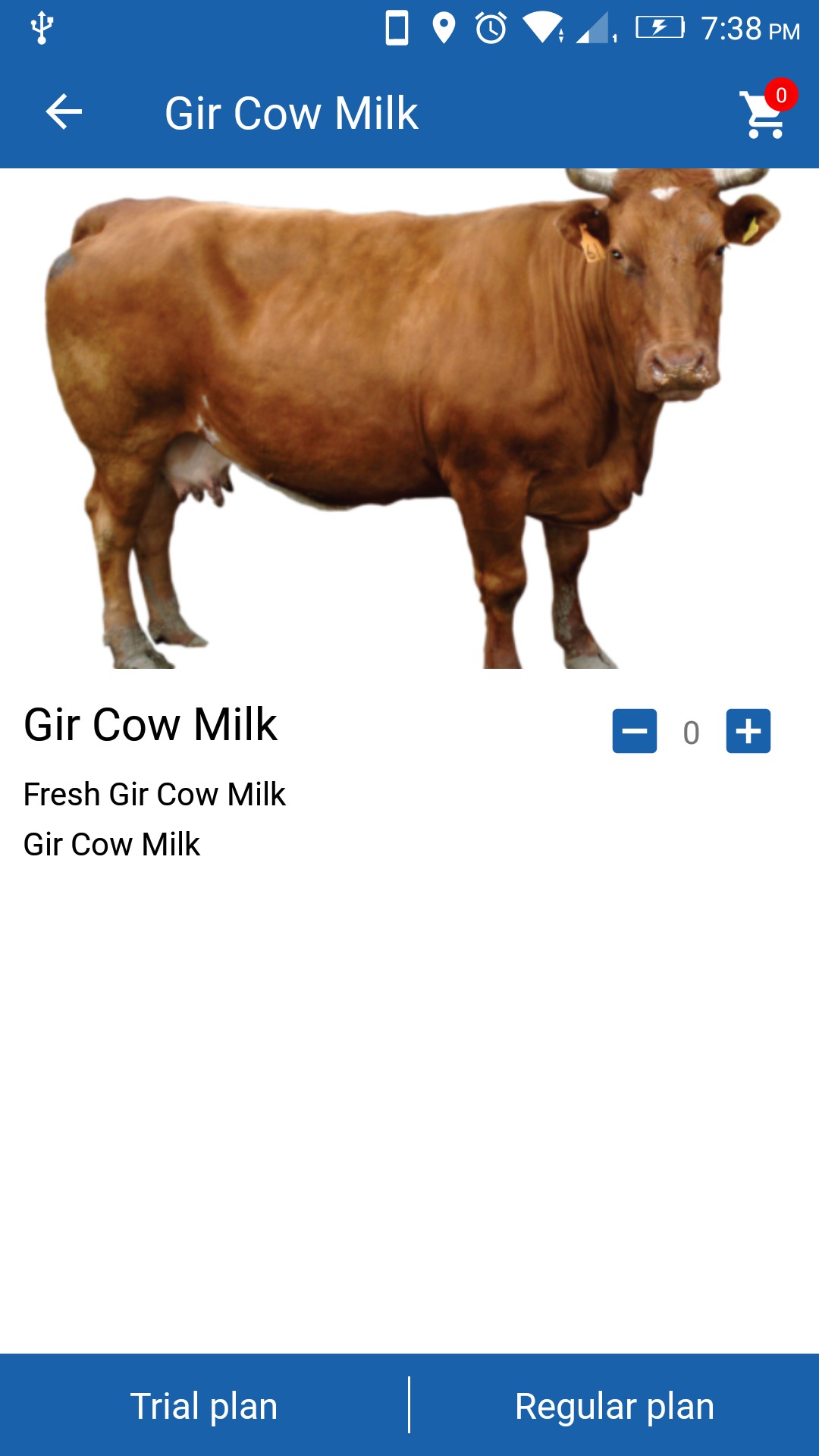Choose the Regular plan button
The image size is (819, 1456).
(x=614, y=1405)
